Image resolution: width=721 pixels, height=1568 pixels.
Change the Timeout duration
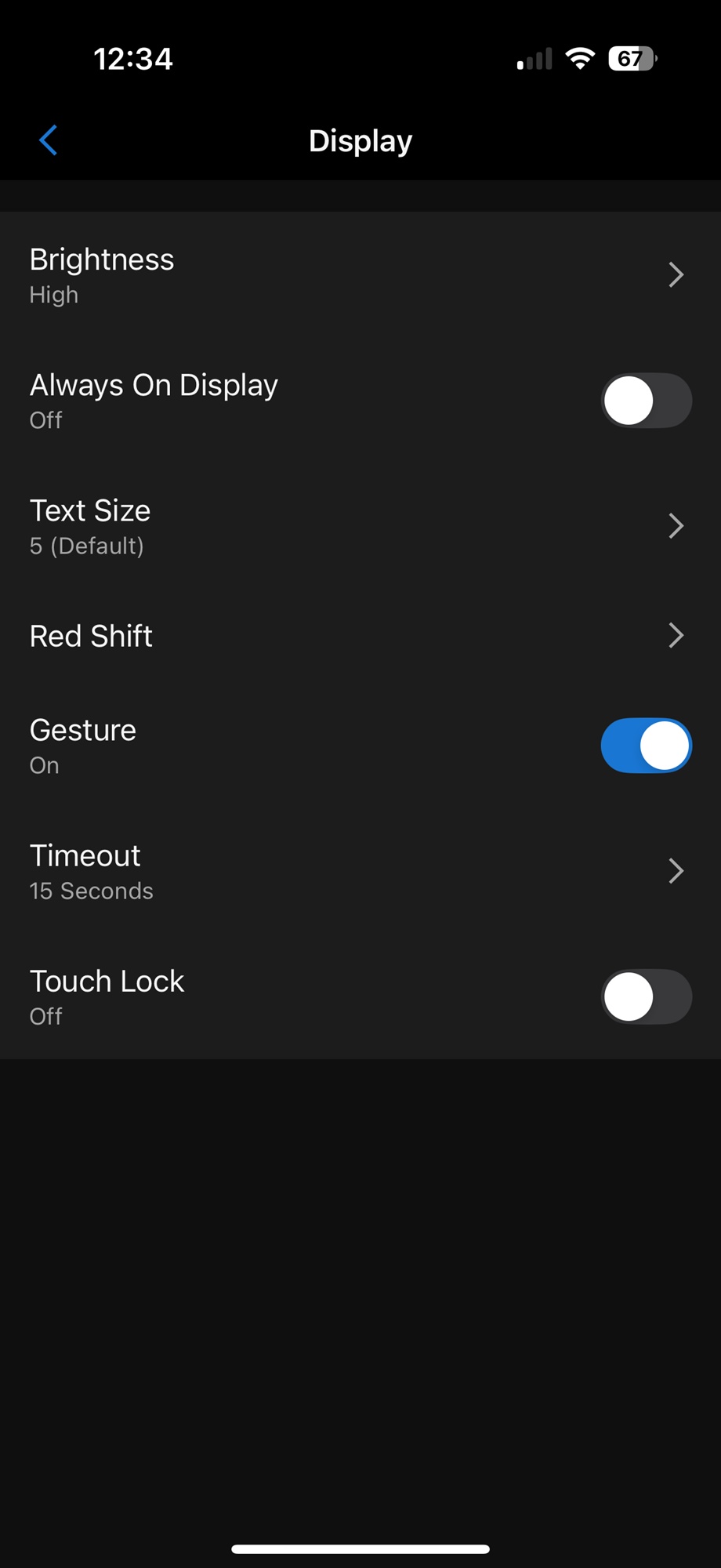click(x=360, y=871)
